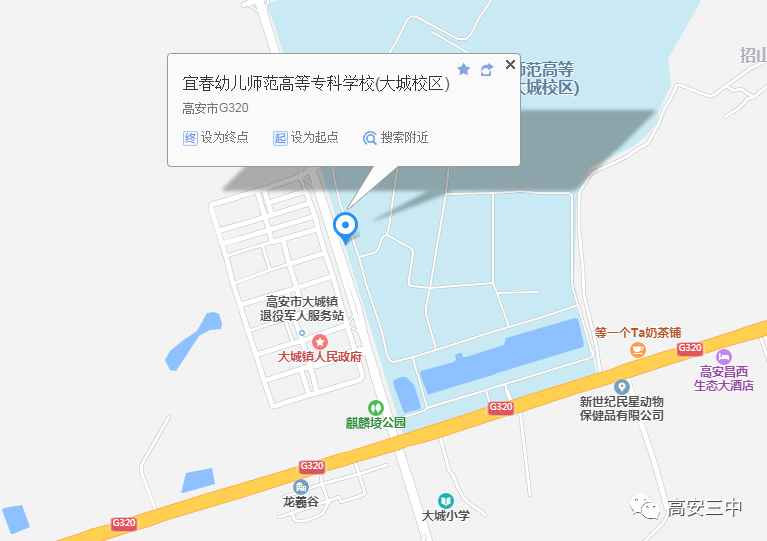This screenshot has width=767, height=541.
Task: Select 设为起点 to set starting point
Action: [305, 138]
